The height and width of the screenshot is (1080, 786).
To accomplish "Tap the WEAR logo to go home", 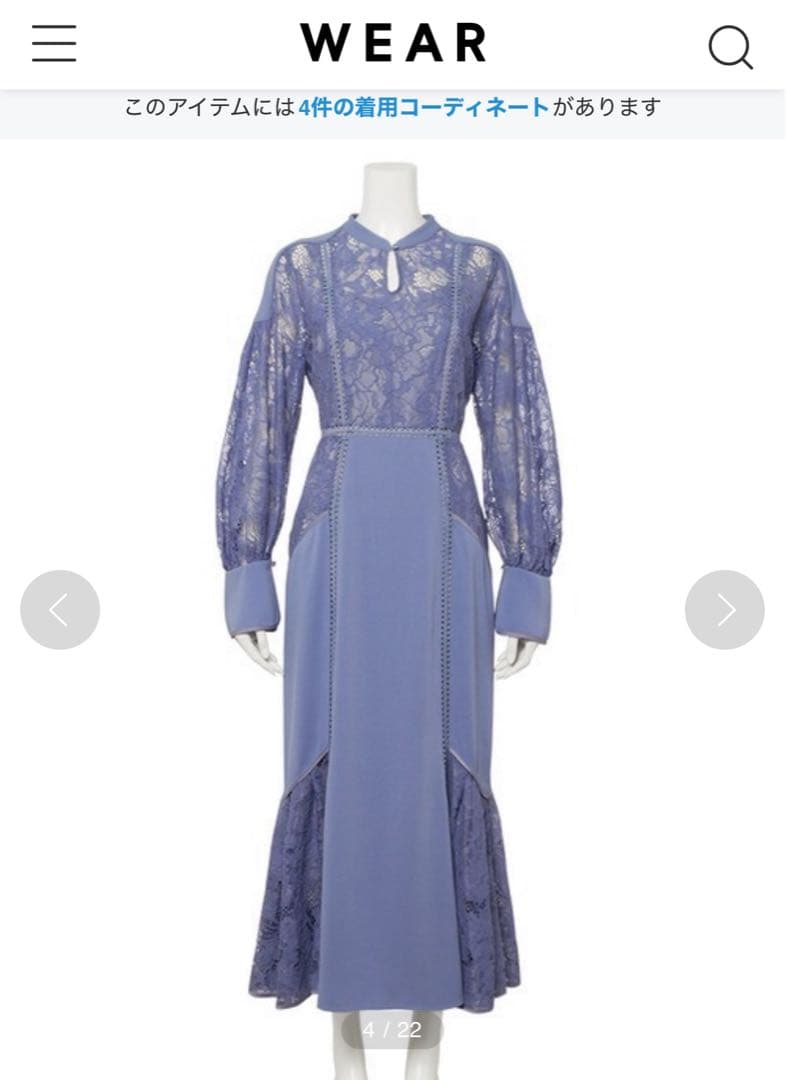I will point(393,44).
